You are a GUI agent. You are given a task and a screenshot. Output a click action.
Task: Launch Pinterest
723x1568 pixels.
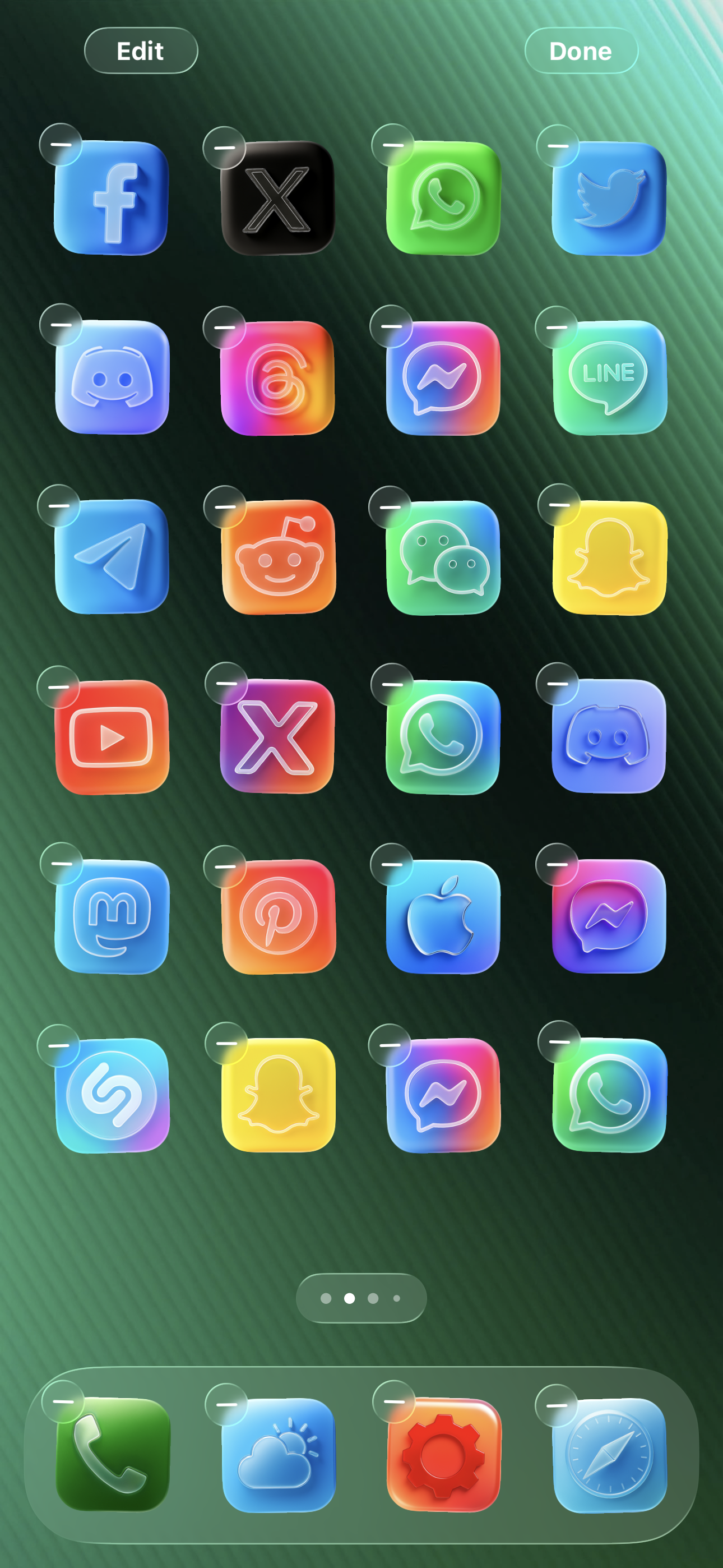(x=279, y=917)
